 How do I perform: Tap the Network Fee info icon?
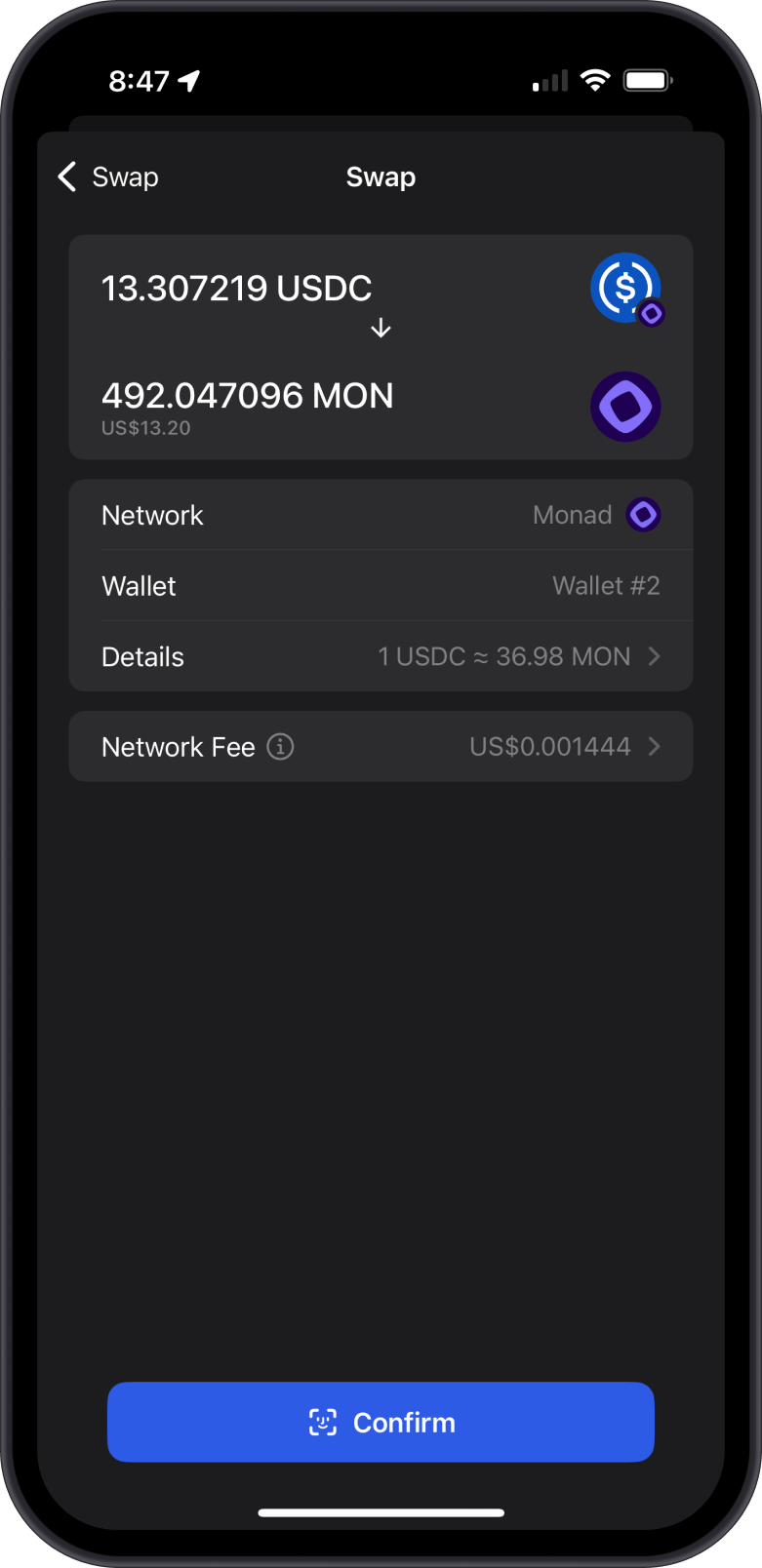coord(280,747)
